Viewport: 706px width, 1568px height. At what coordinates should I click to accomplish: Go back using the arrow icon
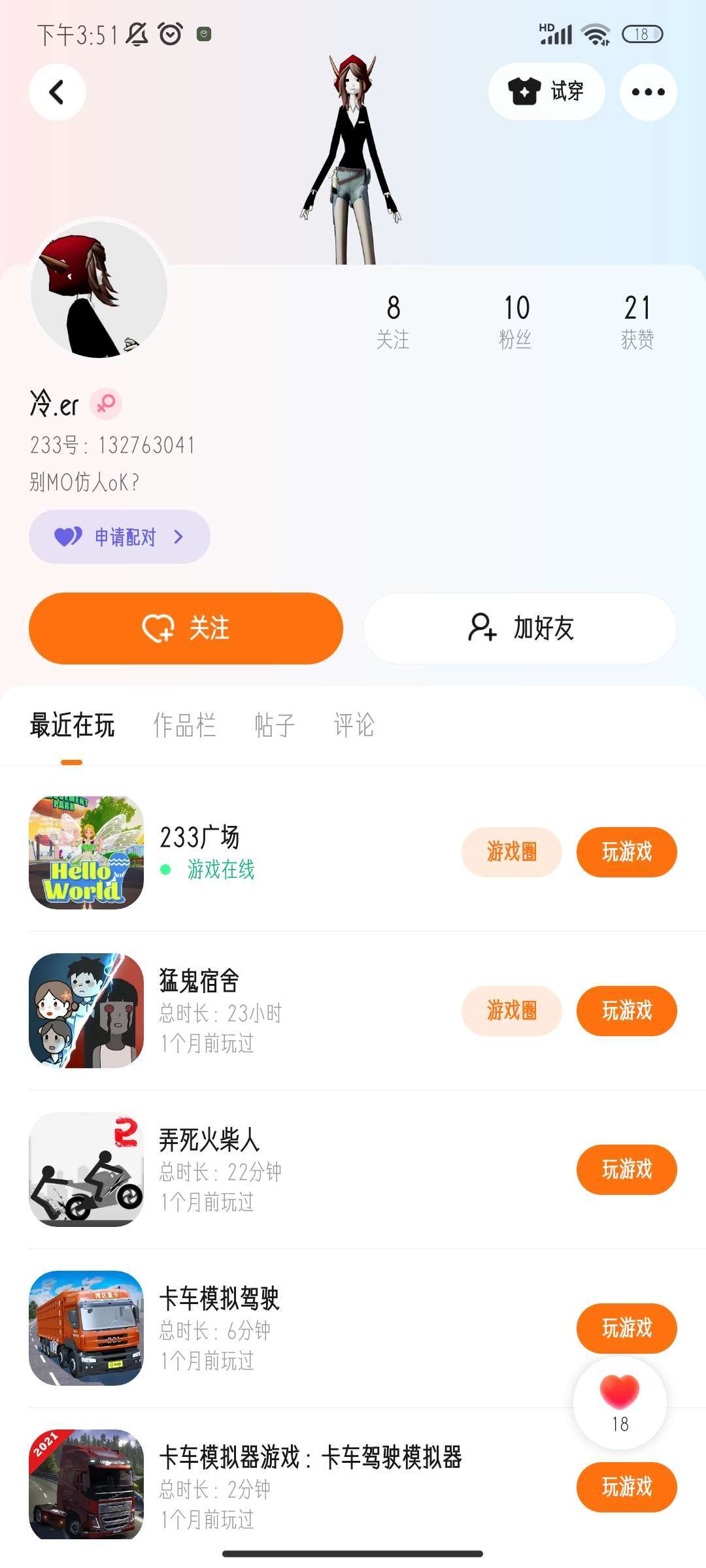tap(58, 92)
